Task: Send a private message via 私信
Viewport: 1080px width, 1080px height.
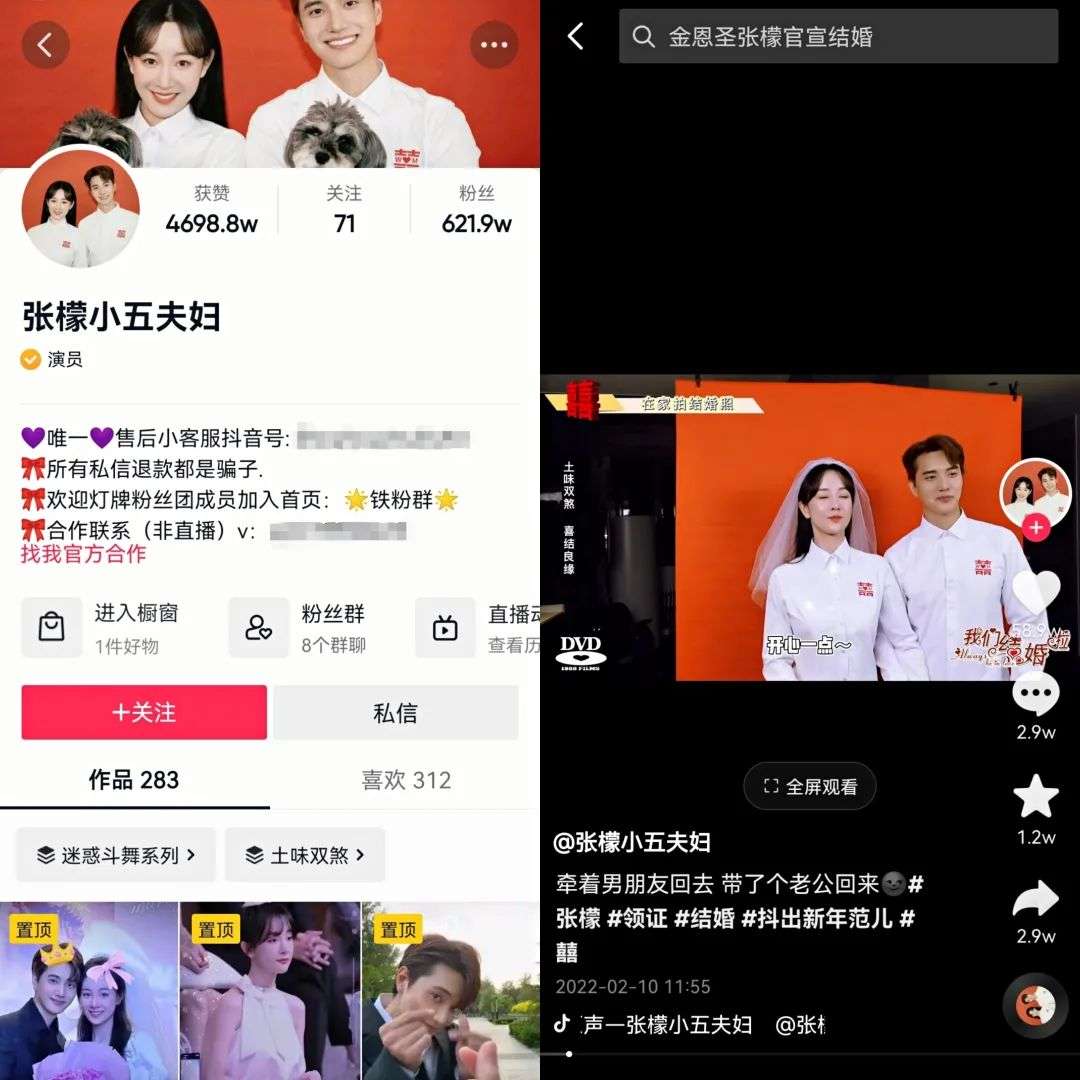Action: pyautogui.click(x=396, y=712)
